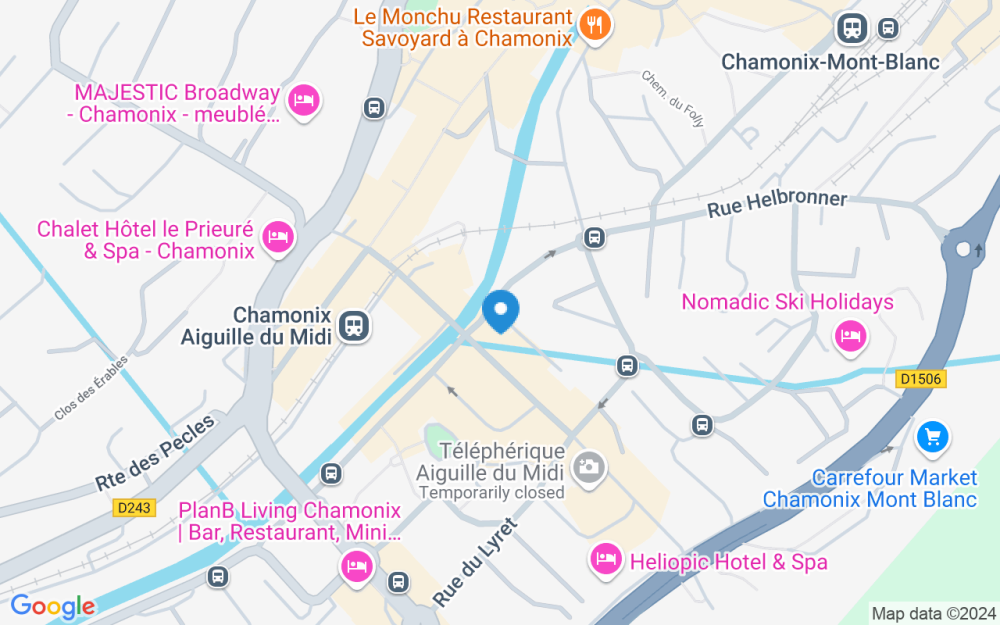
Task: Tap Chamonix Aiguille du Midi station icon
Action: point(353,325)
